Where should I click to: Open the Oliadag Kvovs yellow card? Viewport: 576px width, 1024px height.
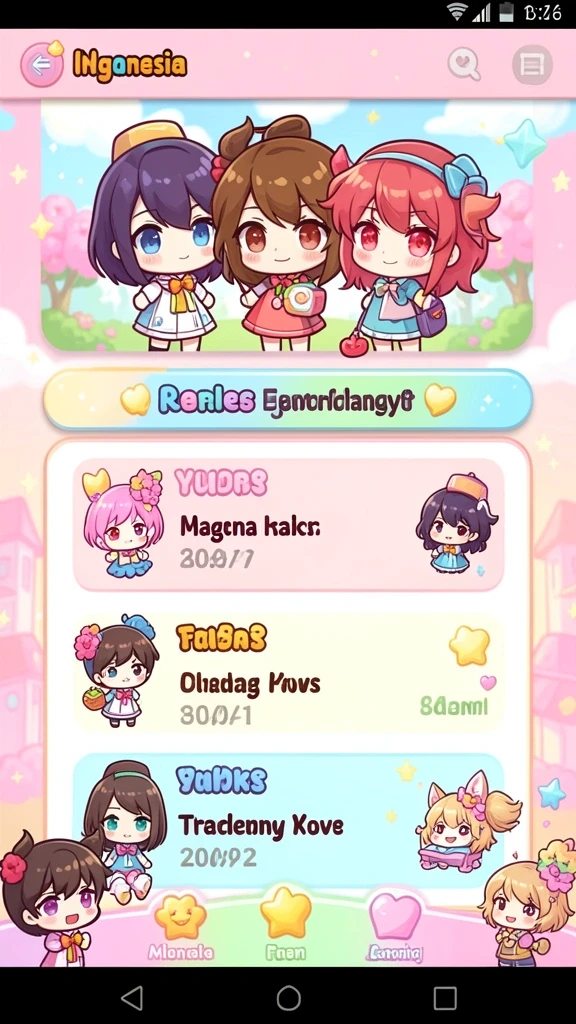pos(289,673)
